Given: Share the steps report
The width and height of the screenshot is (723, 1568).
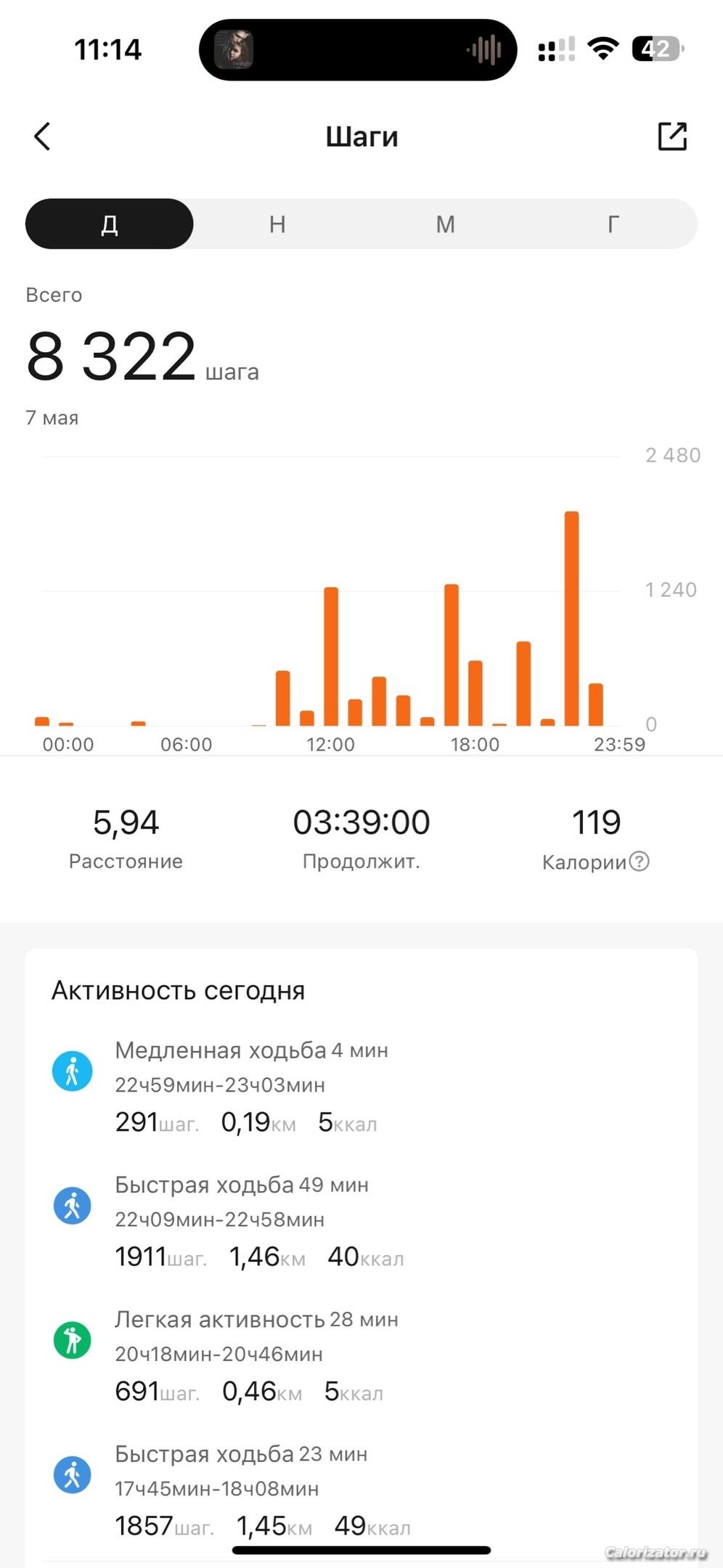Looking at the screenshot, I should [672, 136].
